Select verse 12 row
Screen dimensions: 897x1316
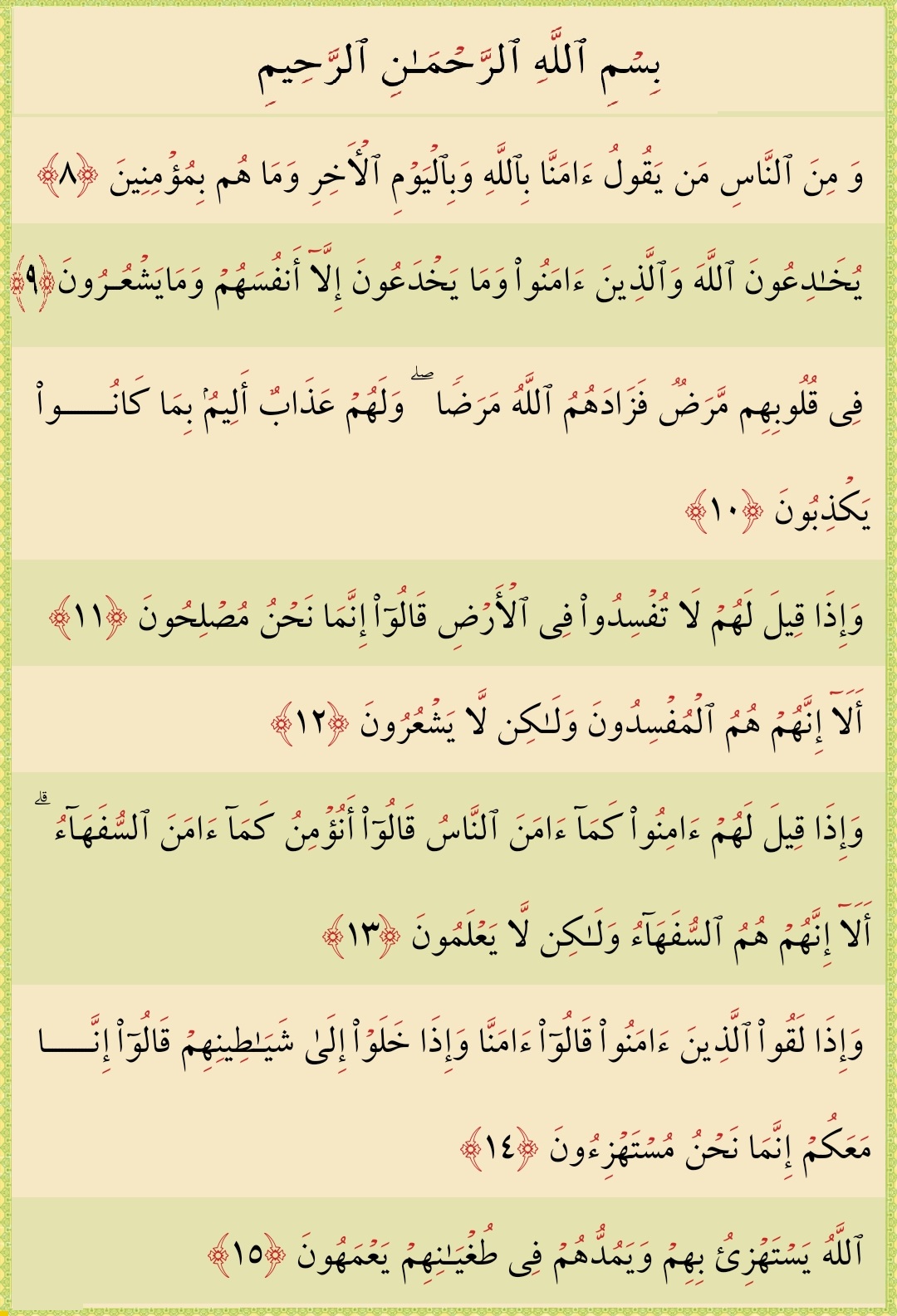pyautogui.click(x=448, y=719)
